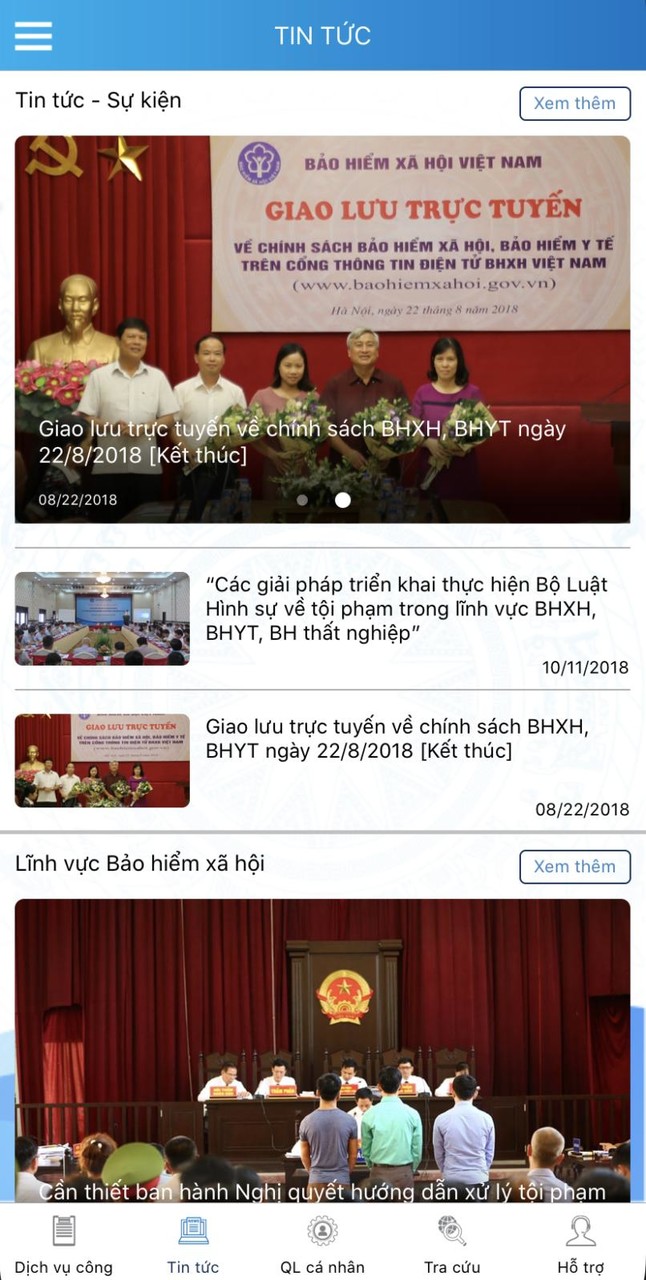
Task: Switch to the Tra cứu tab
Action: (452, 1243)
